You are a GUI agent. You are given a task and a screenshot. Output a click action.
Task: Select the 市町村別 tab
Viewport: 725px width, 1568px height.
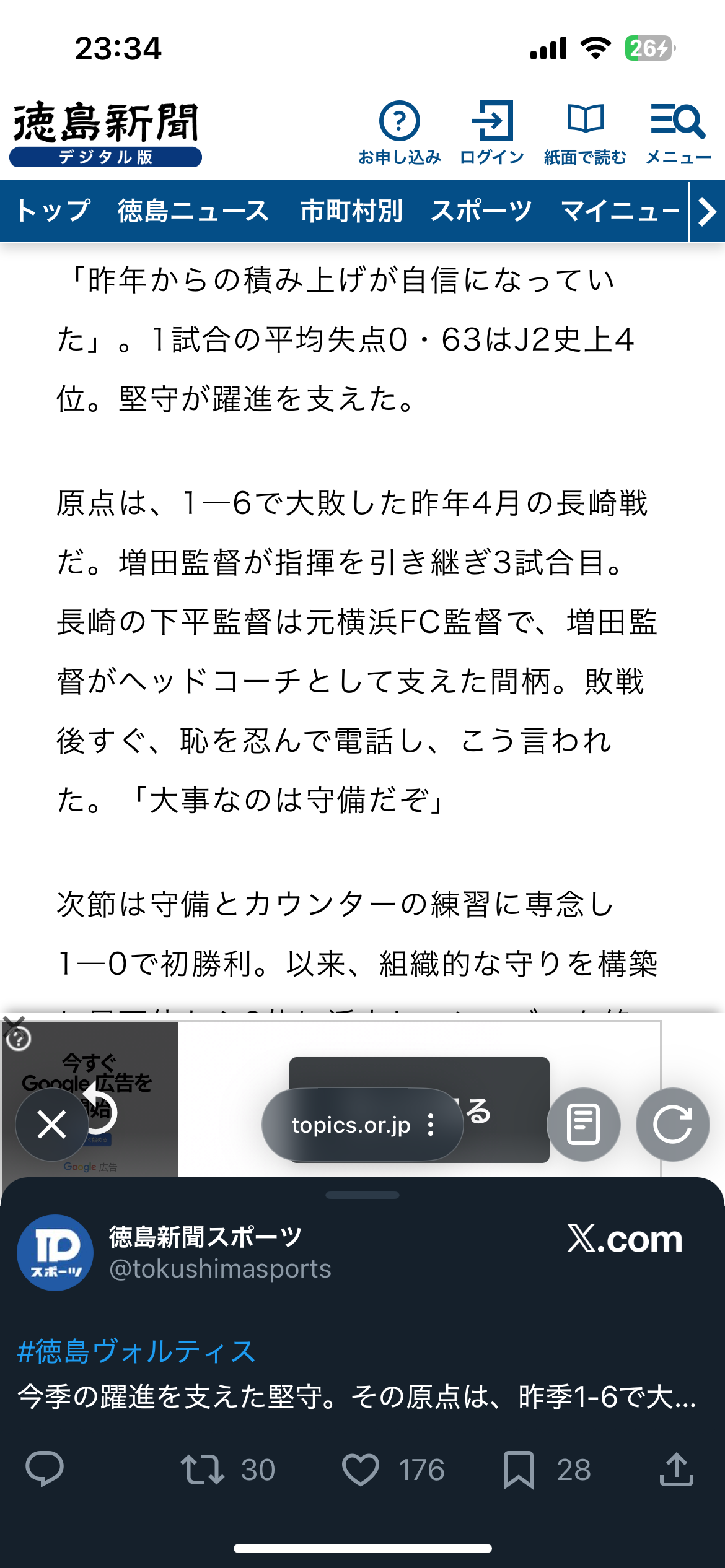coord(351,211)
